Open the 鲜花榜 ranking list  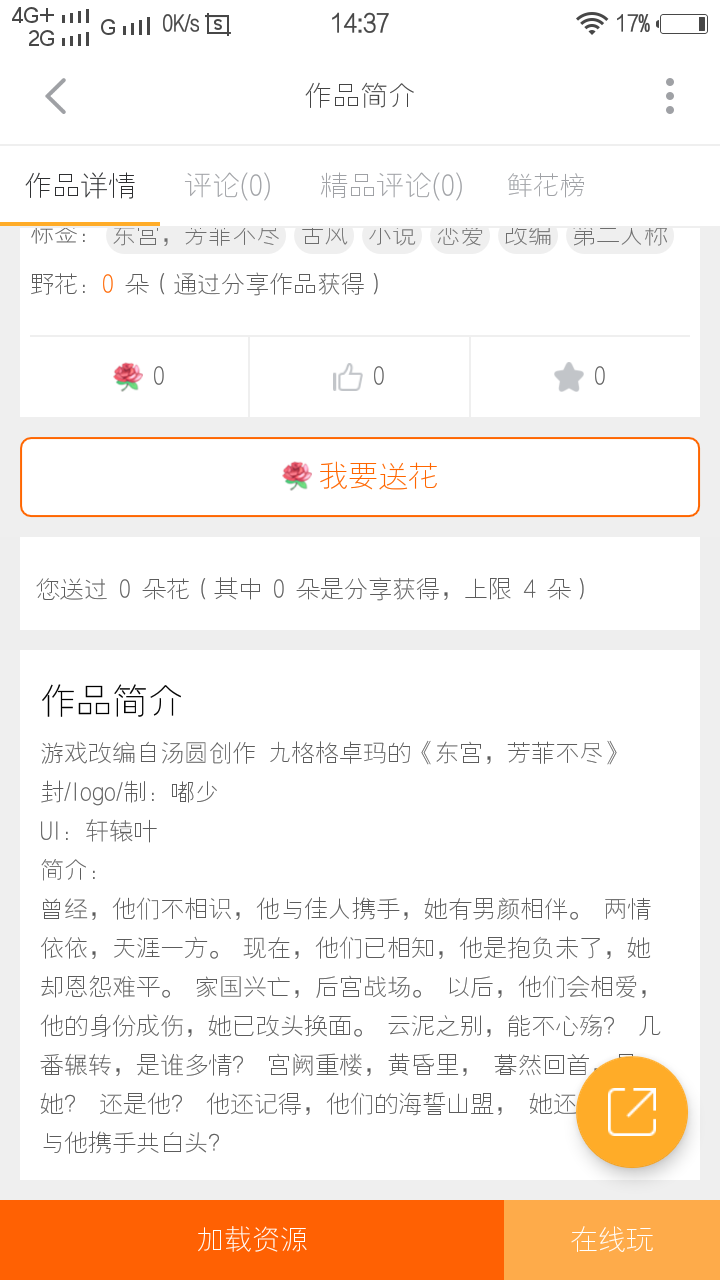545,186
